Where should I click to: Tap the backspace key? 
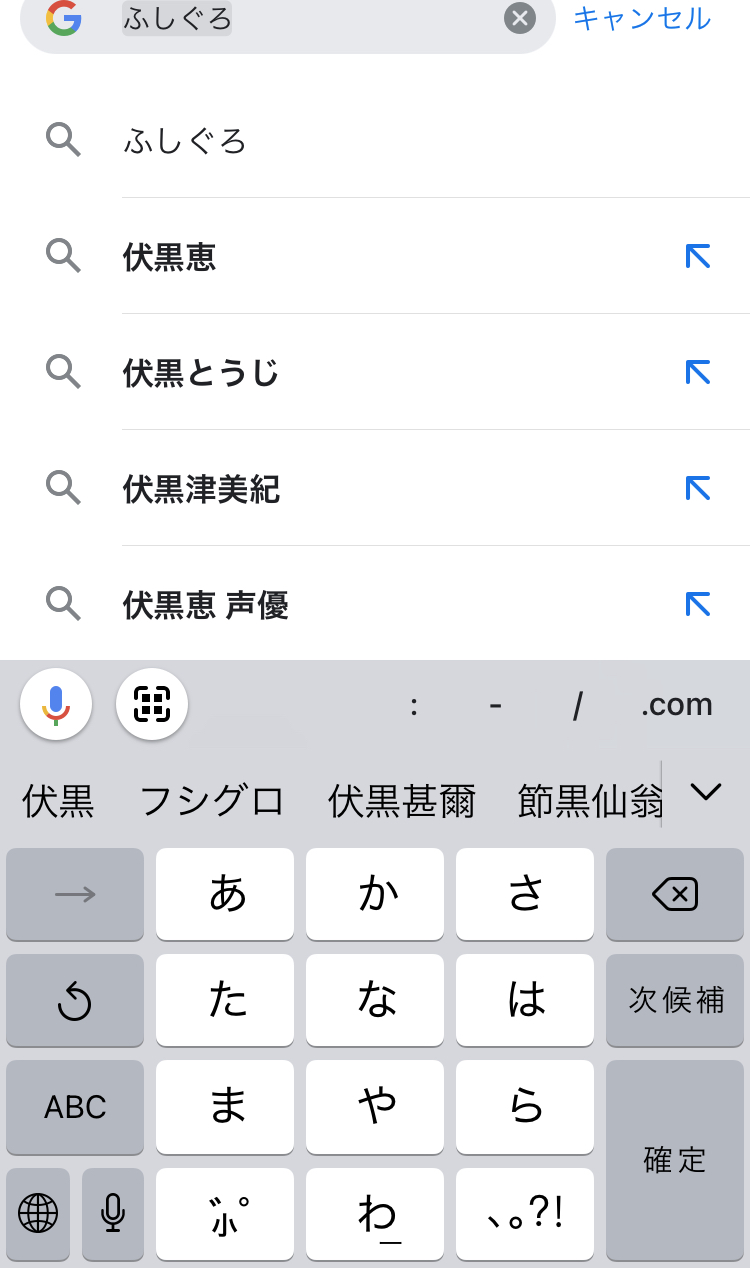(x=675, y=894)
